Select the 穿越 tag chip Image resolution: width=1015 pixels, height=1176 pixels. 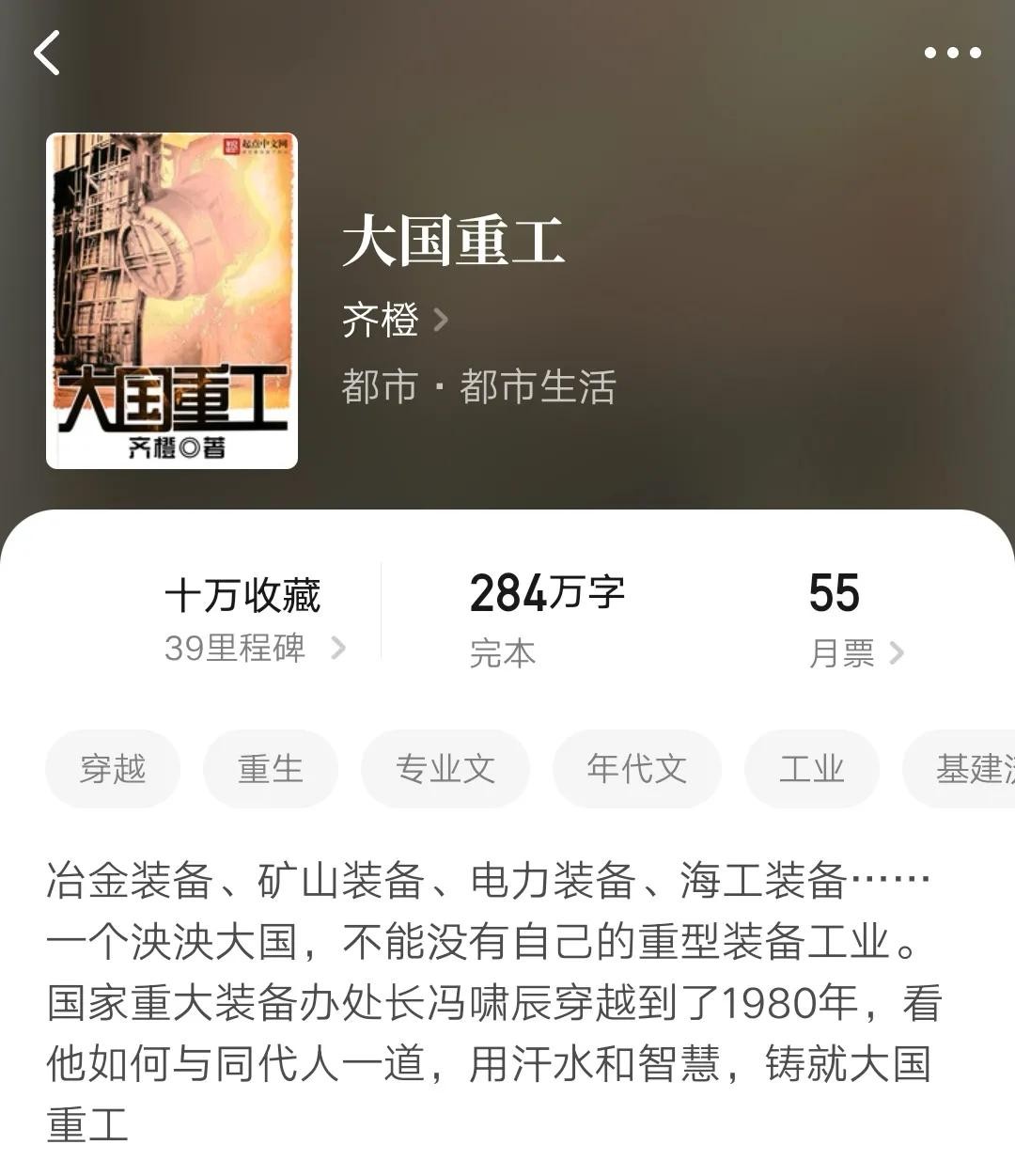point(113,769)
